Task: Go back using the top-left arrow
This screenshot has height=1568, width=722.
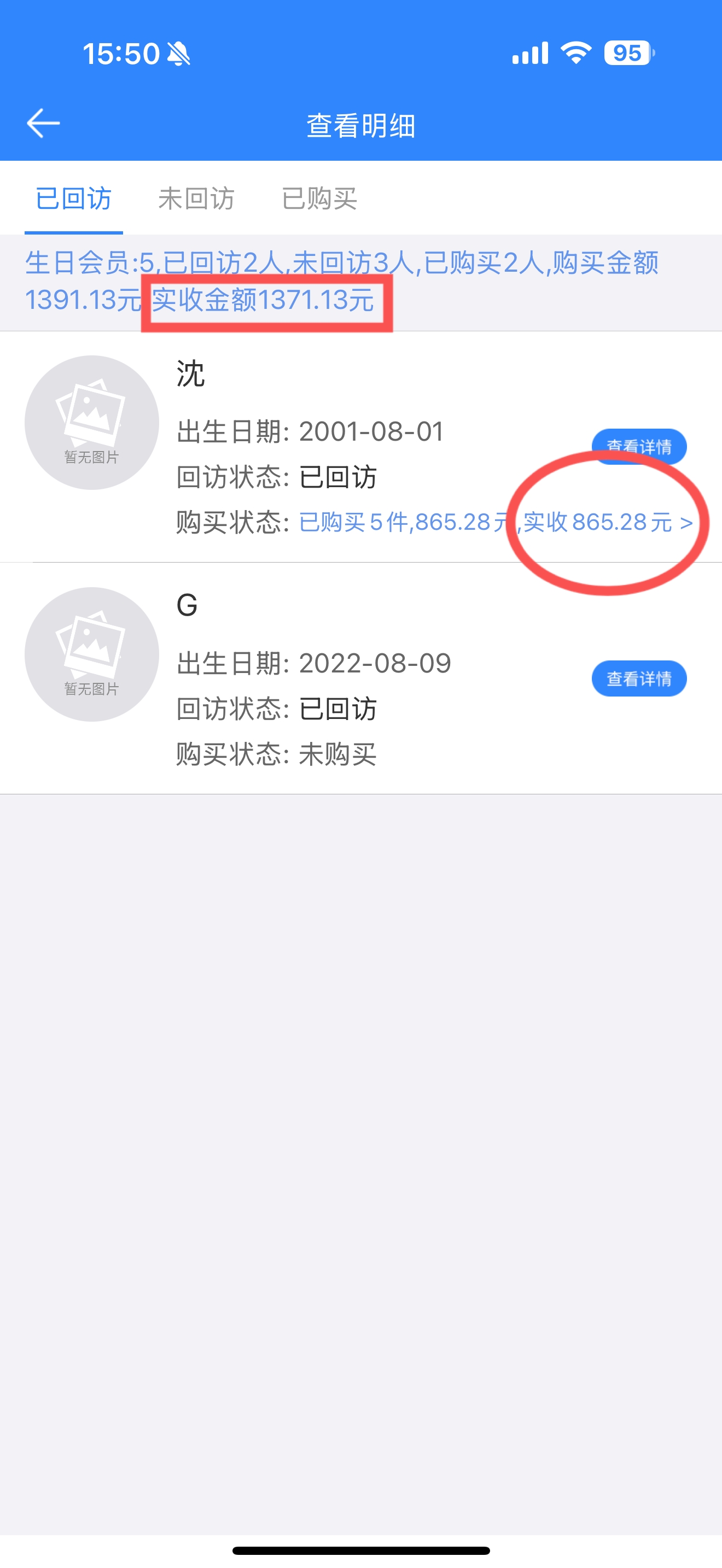Action: pos(43,124)
